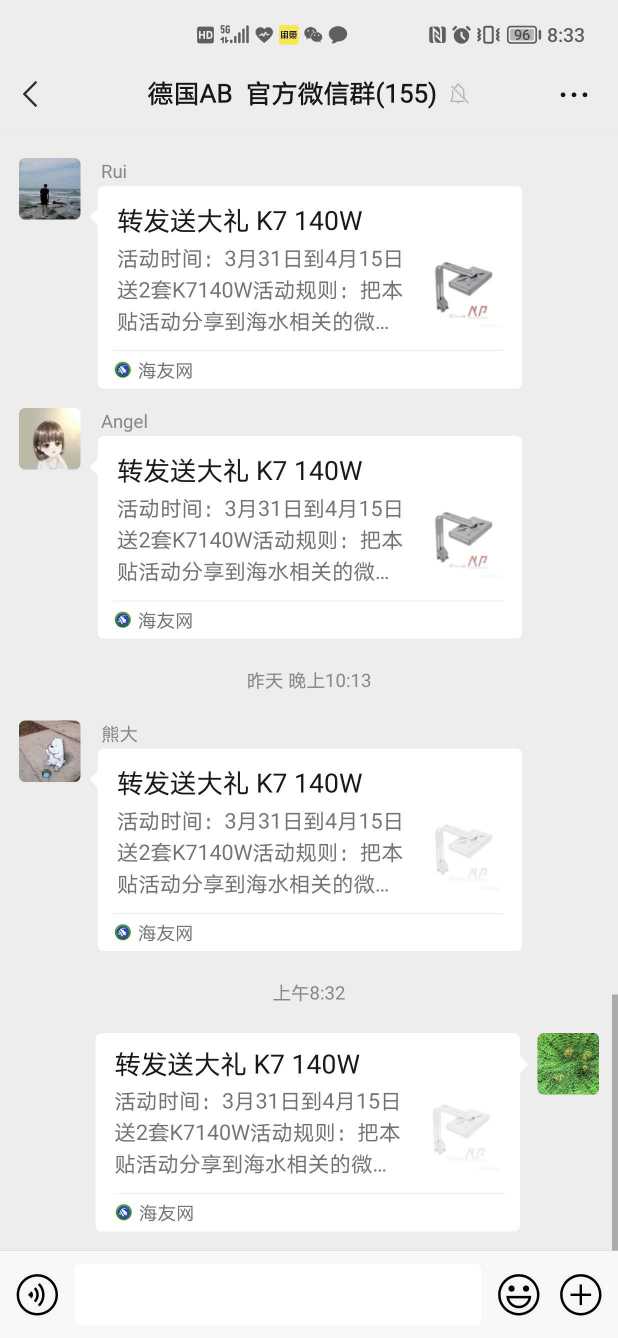Image resolution: width=618 pixels, height=1338 pixels.
Task: Go back from the group chat
Action: 30,94
